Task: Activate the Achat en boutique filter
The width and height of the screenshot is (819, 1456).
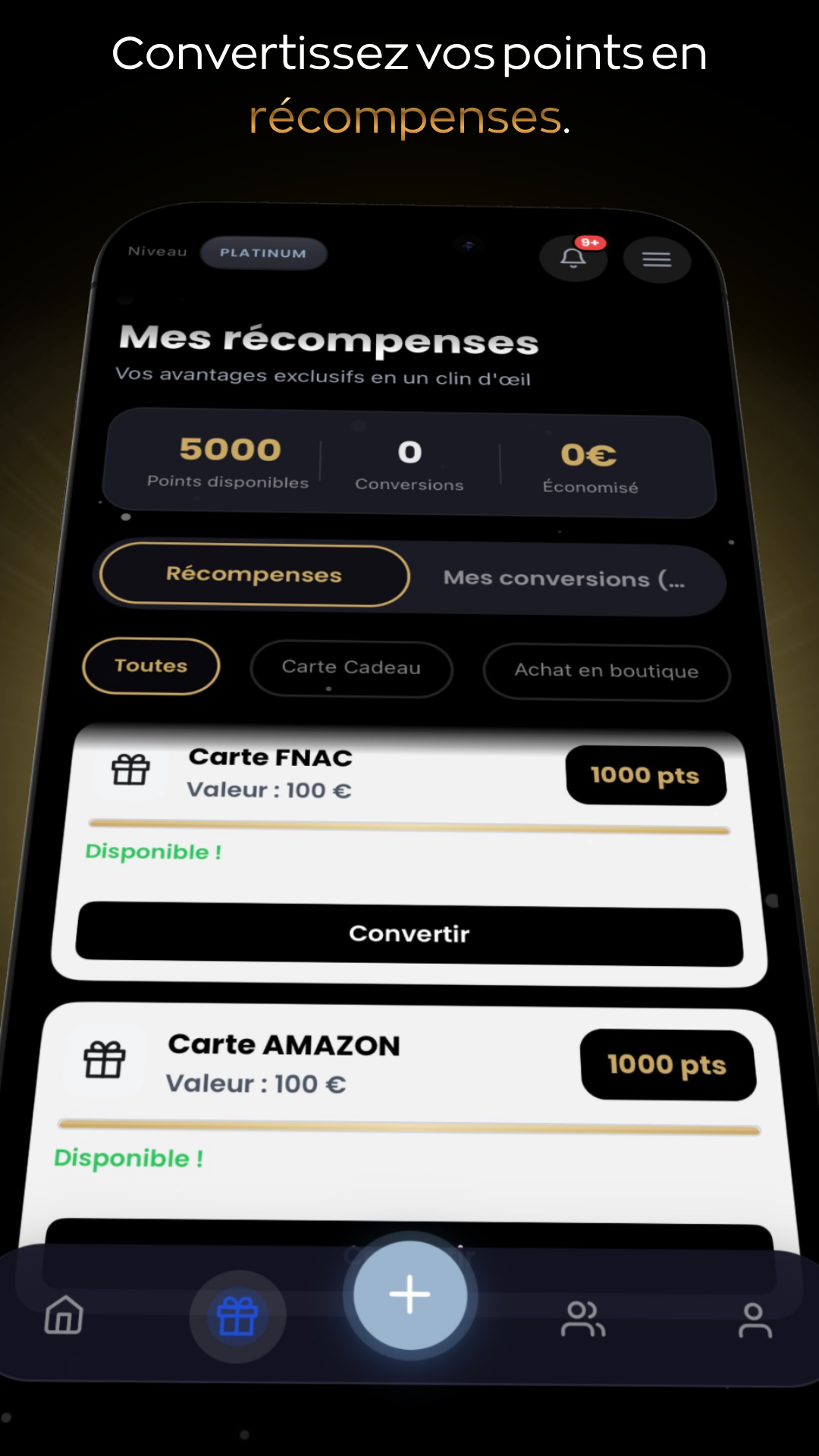Action: 606,671
